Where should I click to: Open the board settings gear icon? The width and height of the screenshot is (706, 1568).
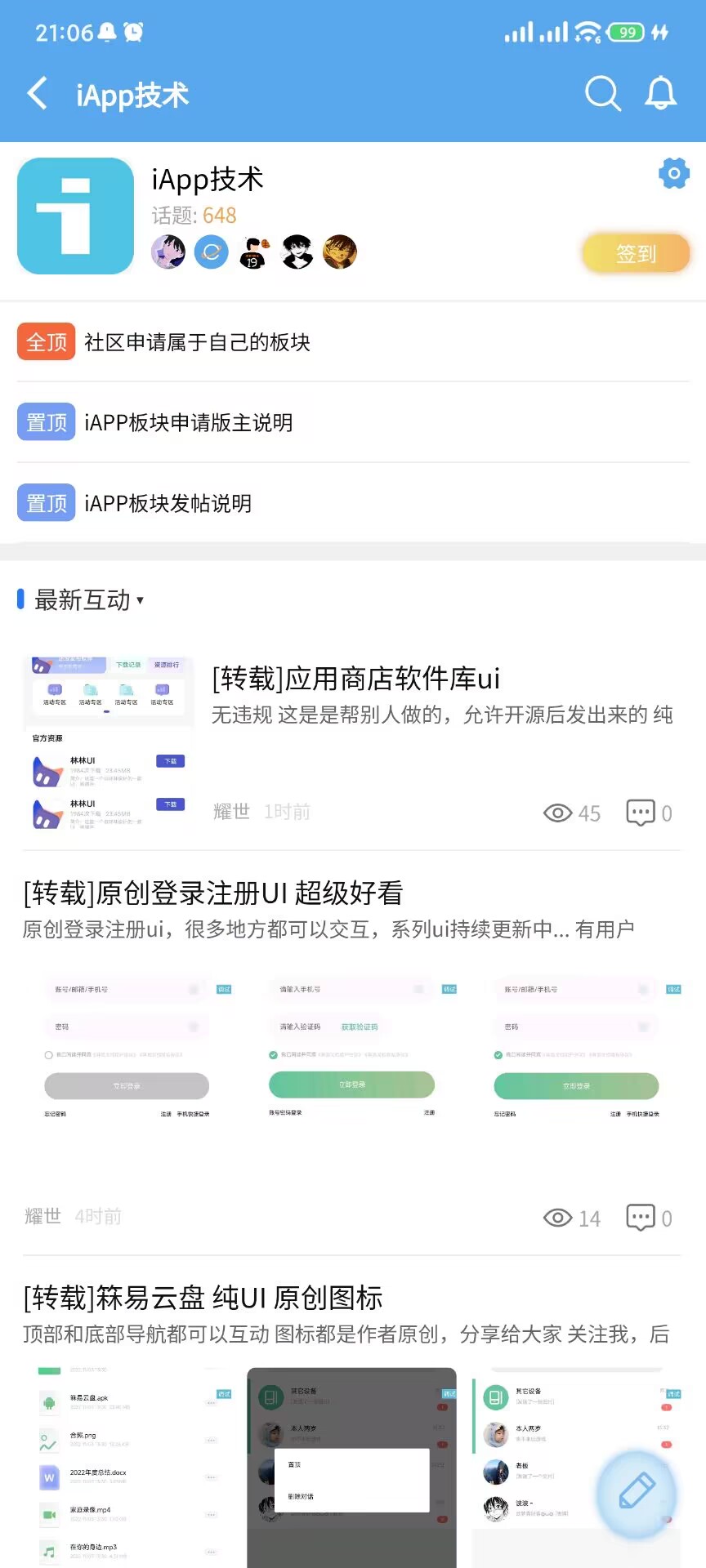673,173
